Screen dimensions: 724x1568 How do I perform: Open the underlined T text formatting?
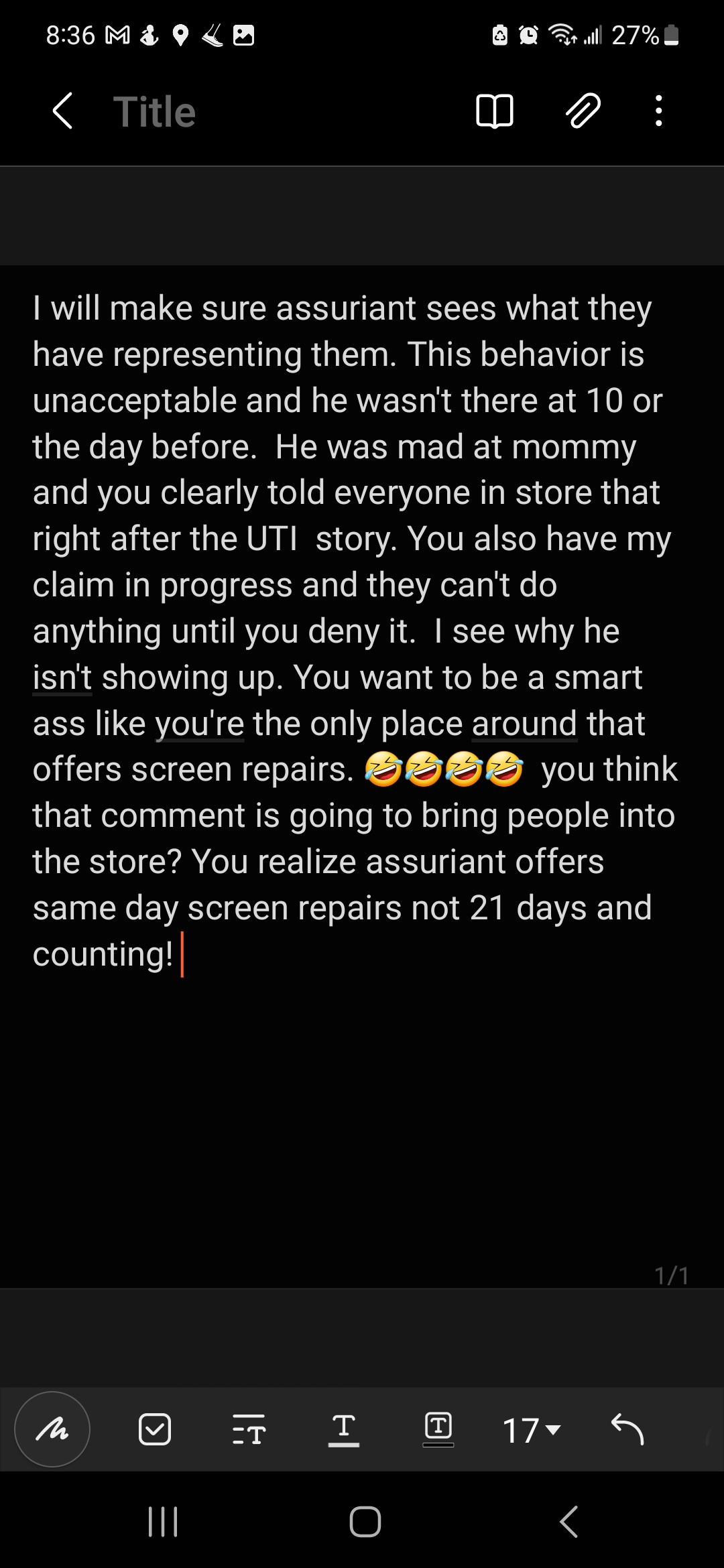point(344,1429)
